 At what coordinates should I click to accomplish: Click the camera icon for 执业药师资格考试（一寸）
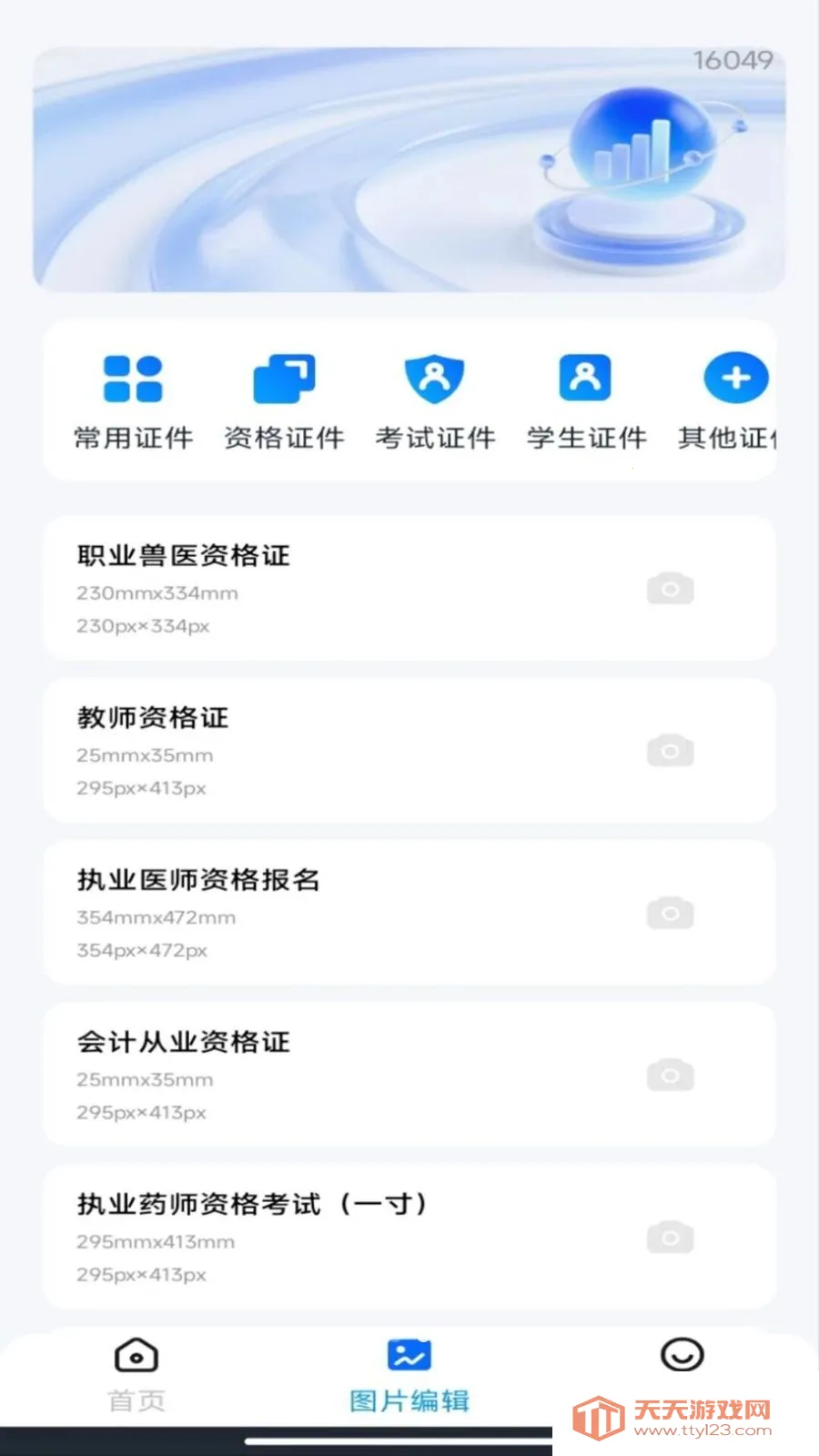click(671, 1237)
